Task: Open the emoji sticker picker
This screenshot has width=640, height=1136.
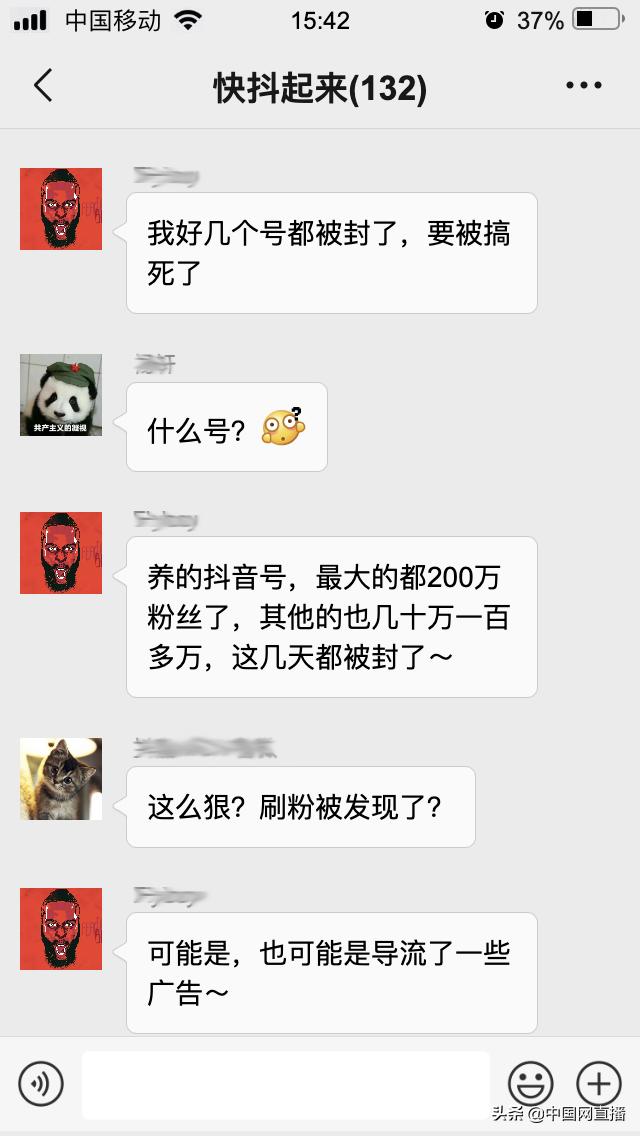Action: (530, 1083)
